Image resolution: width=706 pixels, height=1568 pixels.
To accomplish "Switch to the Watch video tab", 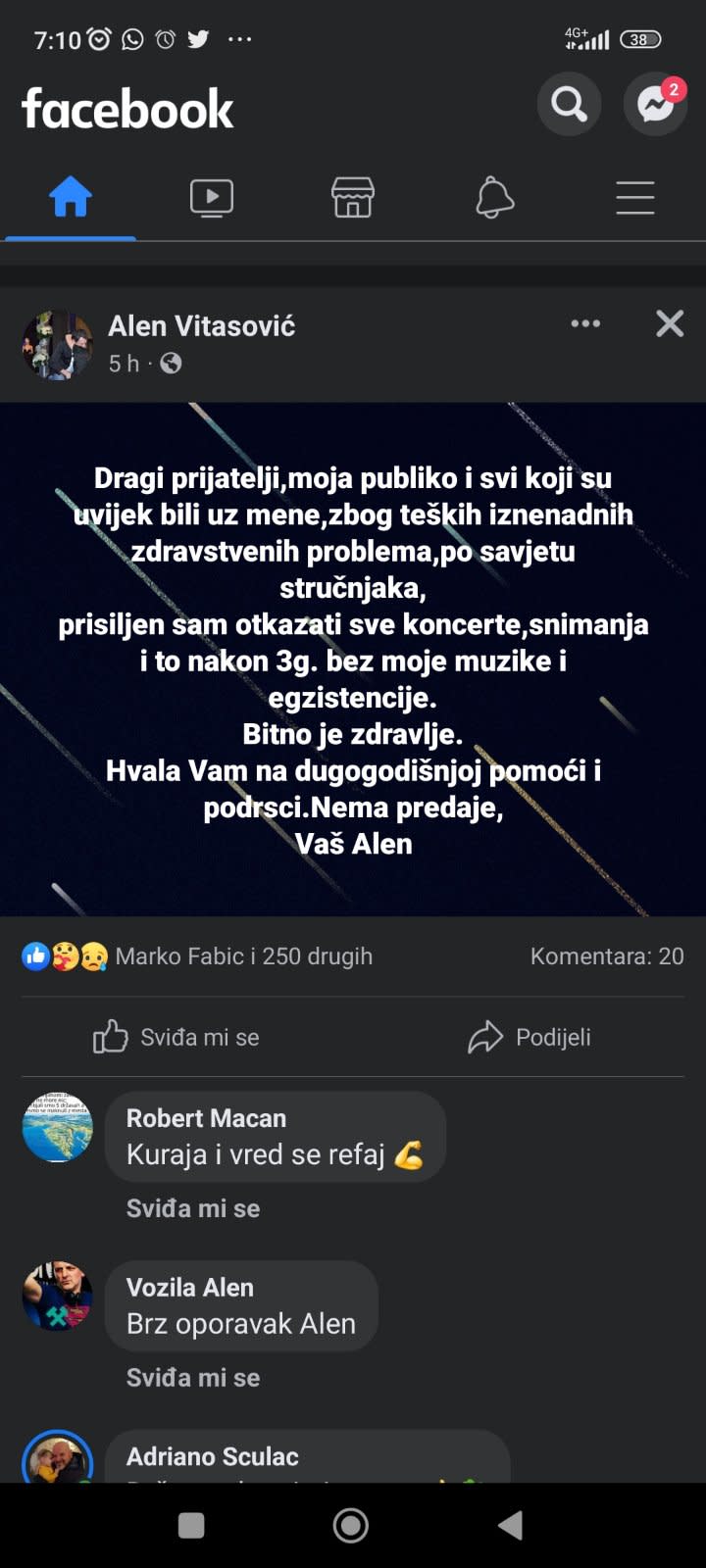I will pyautogui.click(x=212, y=198).
